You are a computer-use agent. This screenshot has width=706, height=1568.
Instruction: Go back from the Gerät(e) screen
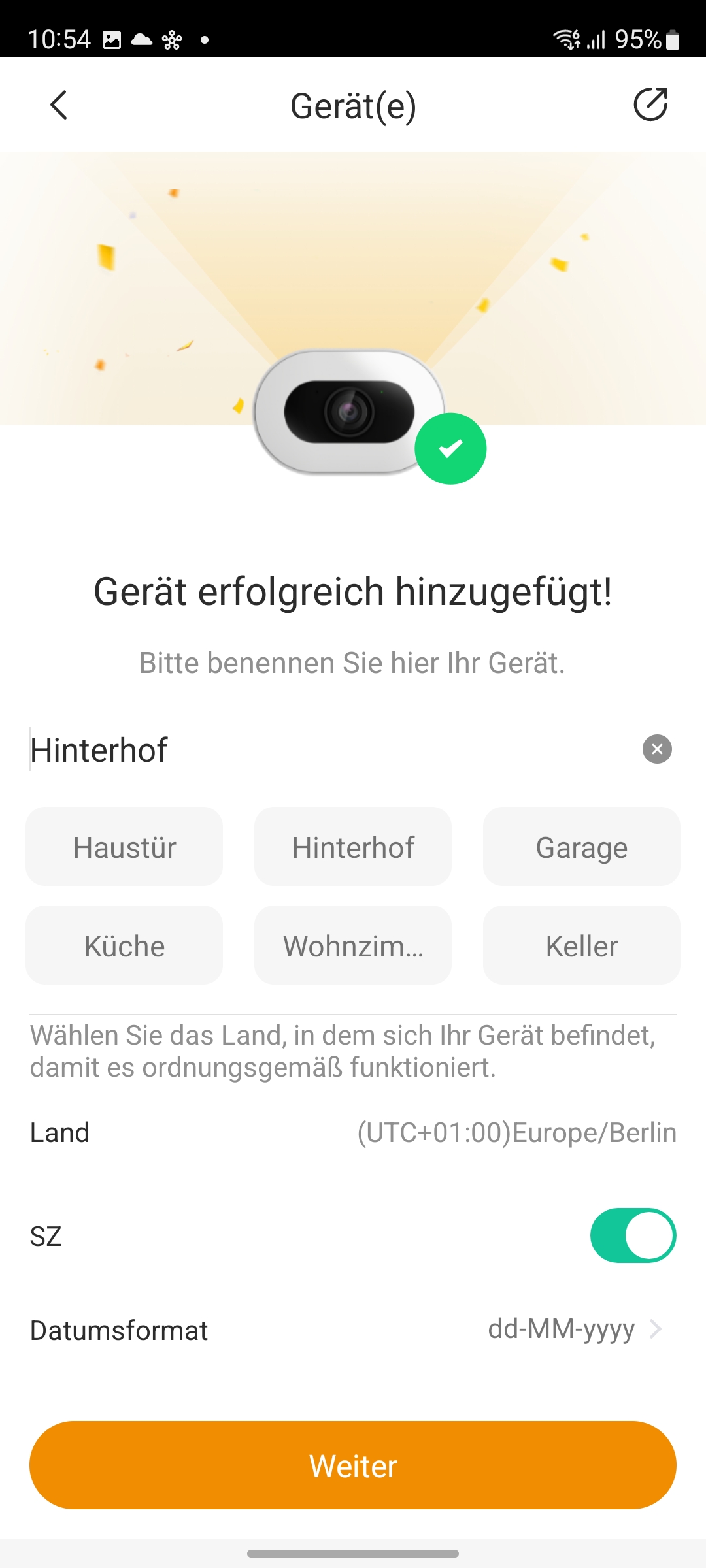click(59, 105)
